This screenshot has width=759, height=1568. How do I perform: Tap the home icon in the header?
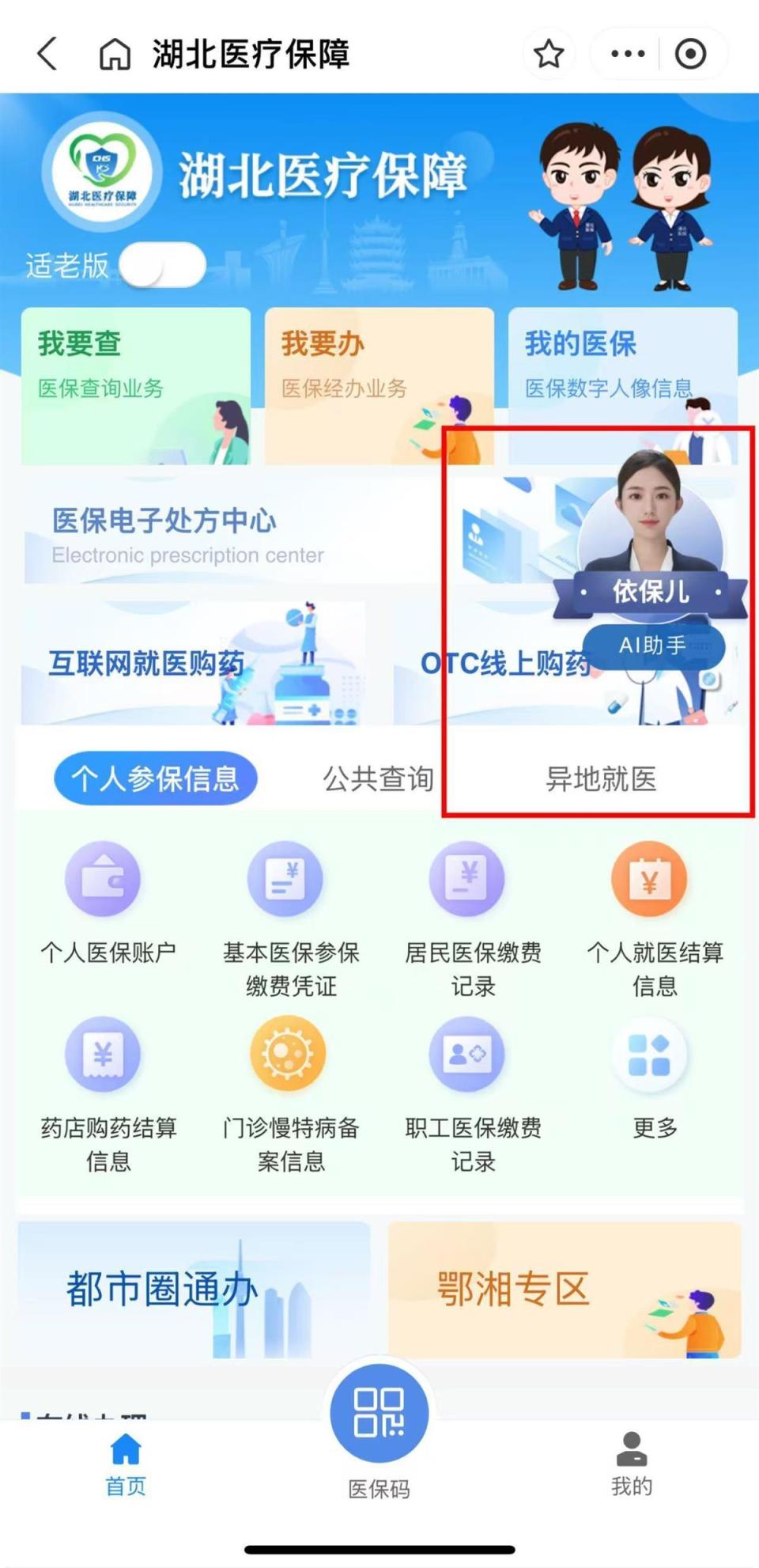pyautogui.click(x=115, y=54)
